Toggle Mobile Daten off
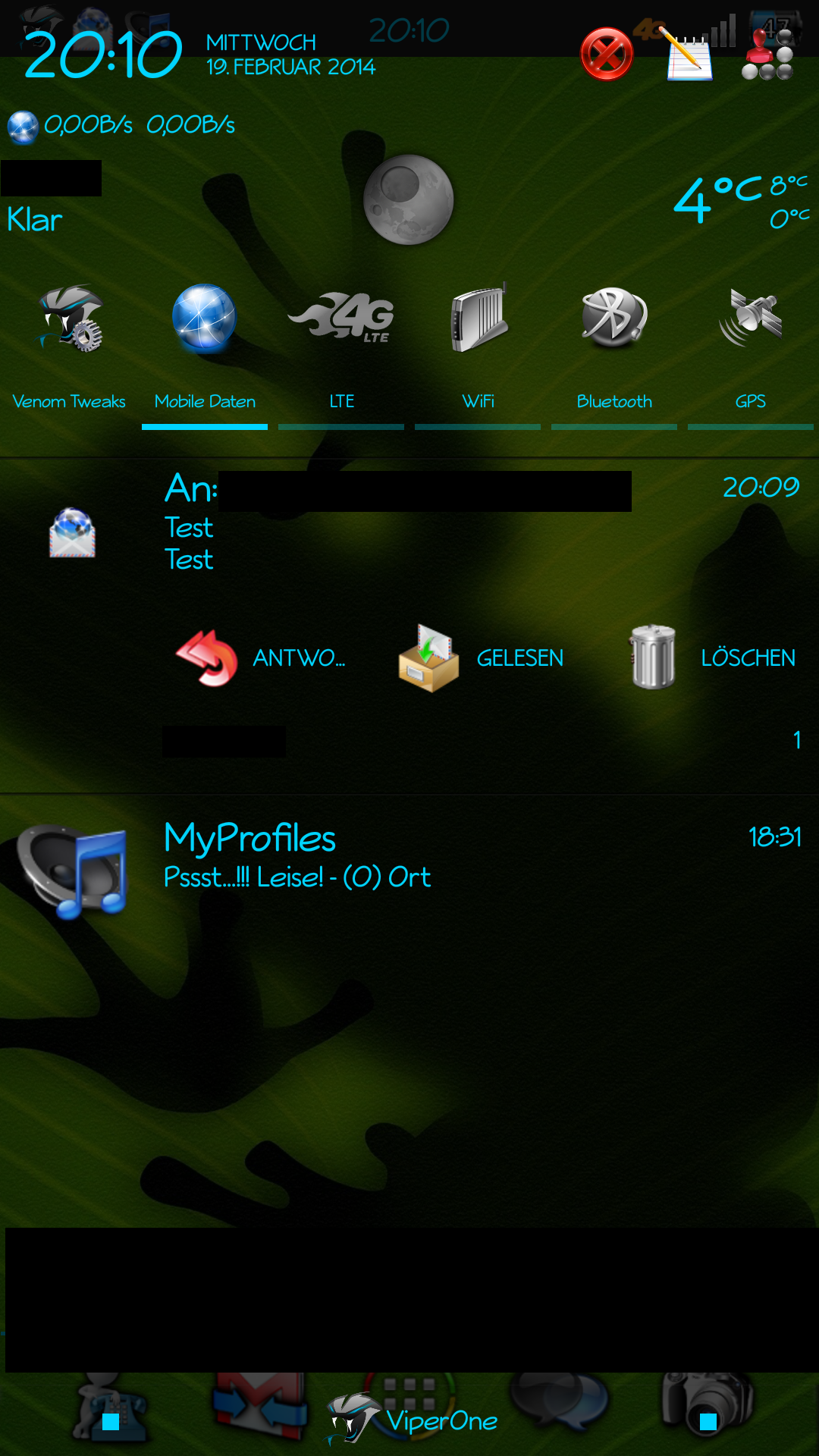 click(x=205, y=349)
